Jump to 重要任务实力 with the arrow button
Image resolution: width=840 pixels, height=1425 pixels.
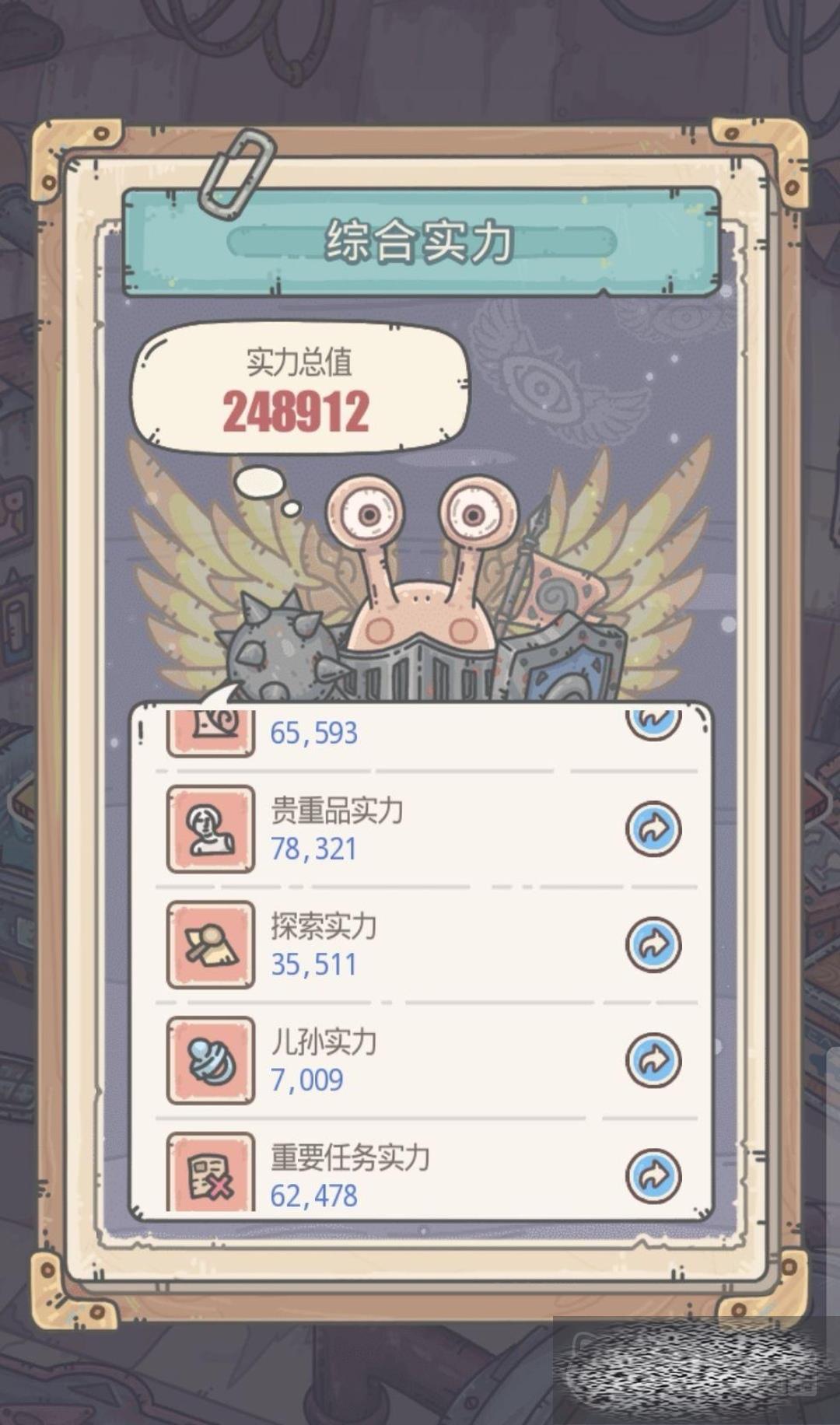tap(653, 1175)
